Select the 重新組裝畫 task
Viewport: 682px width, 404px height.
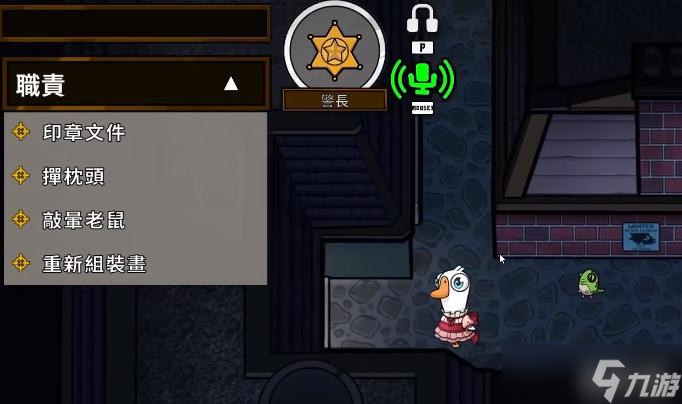pyautogui.click(x=94, y=264)
